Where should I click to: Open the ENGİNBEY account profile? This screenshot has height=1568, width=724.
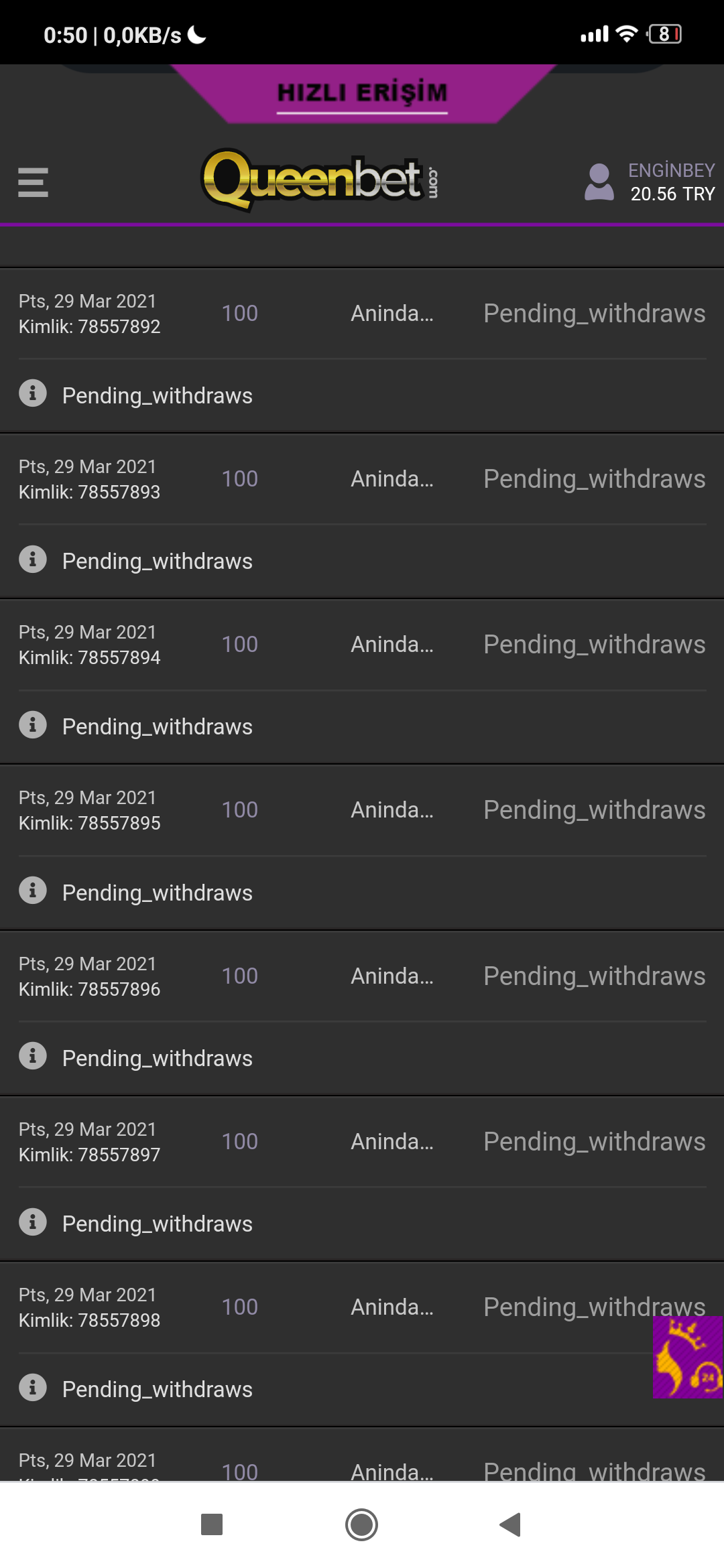point(650,182)
